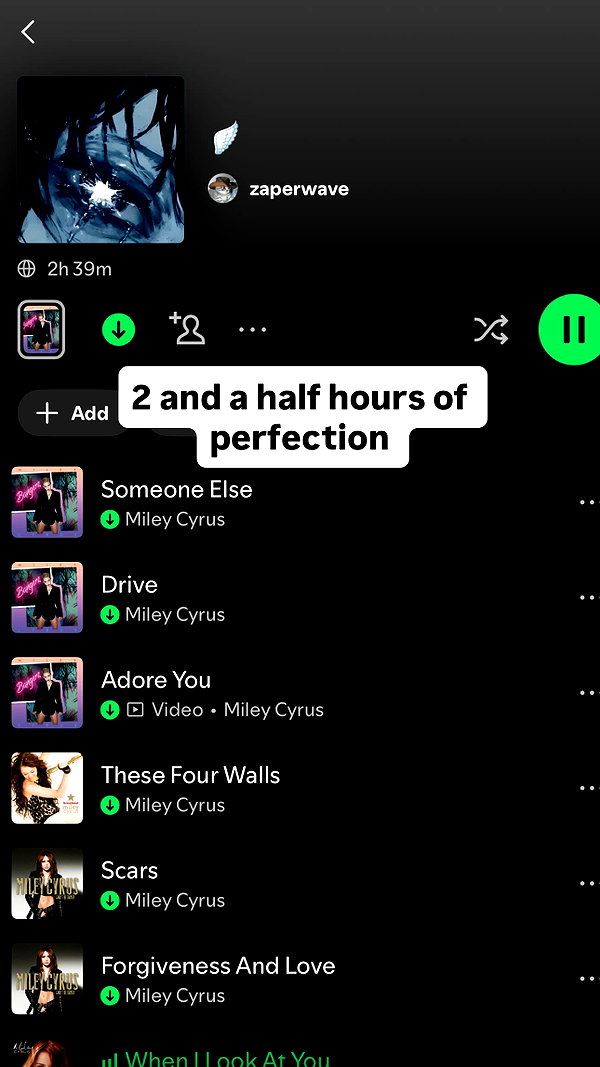Play These Four Walls
Viewport: 600px width, 1067px height.
click(x=300, y=789)
